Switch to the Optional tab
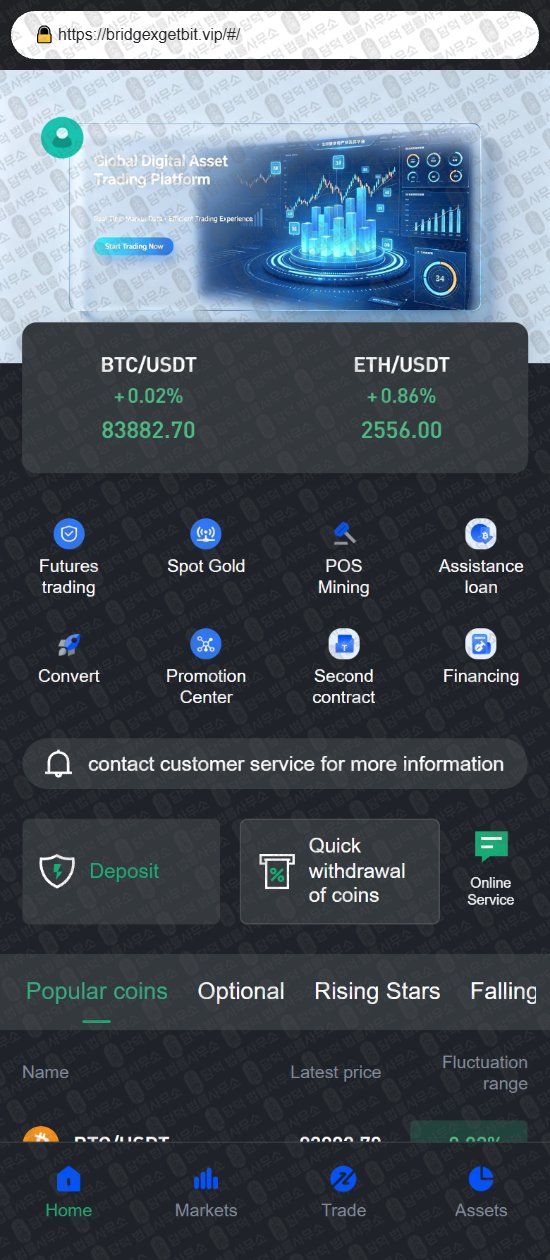 241,991
